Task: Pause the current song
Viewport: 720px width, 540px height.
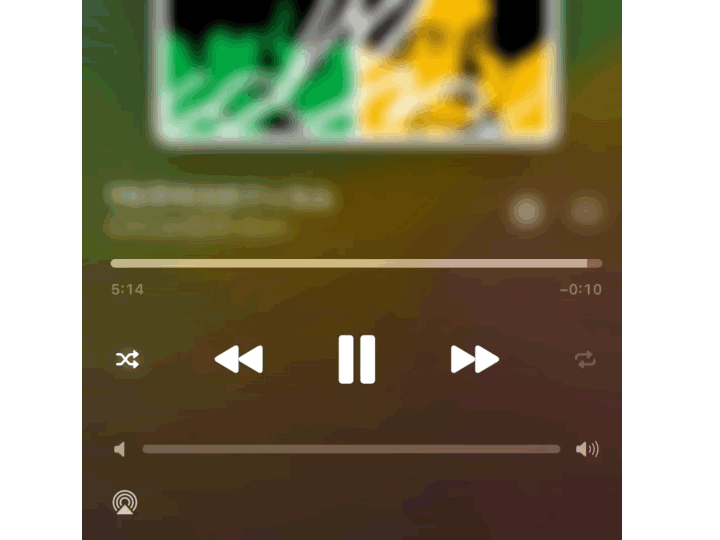Action: [356, 359]
